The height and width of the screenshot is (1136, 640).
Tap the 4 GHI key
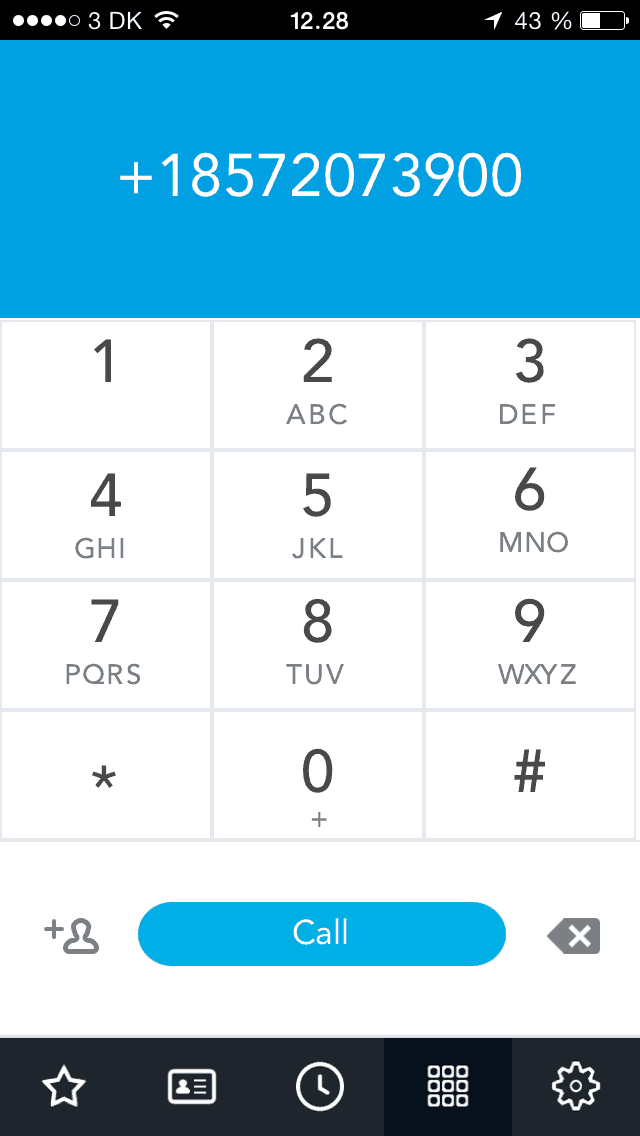[x=106, y=515]
